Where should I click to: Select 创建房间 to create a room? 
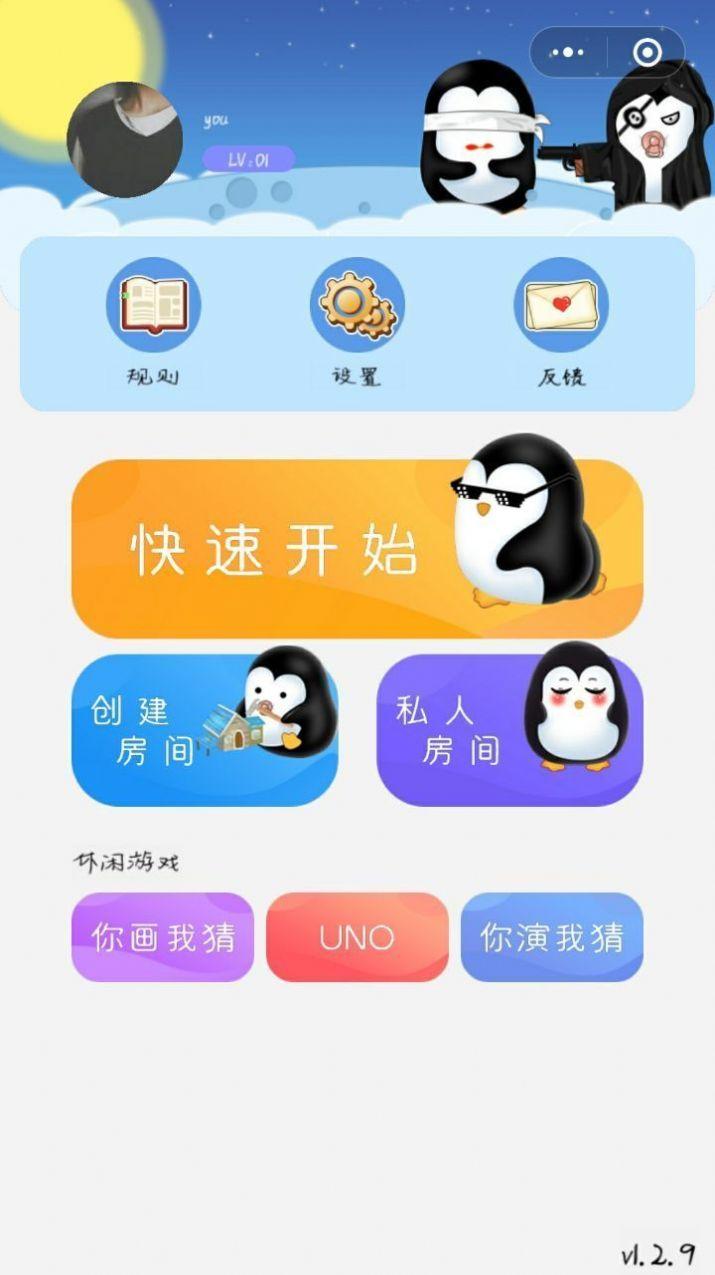[204, 730]
